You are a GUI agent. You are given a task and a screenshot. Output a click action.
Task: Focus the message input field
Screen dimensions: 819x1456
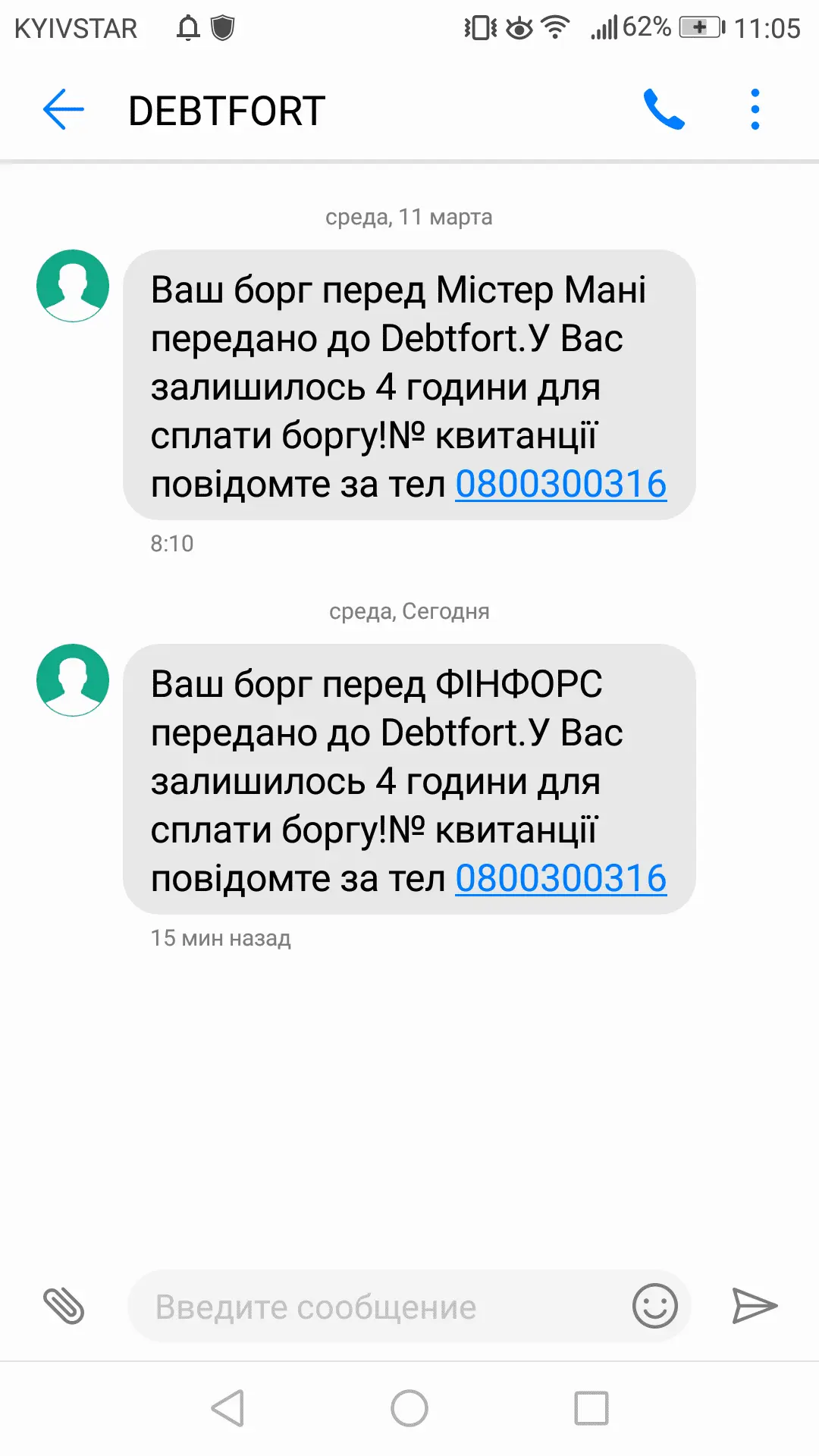click(x=379, y=1307)
